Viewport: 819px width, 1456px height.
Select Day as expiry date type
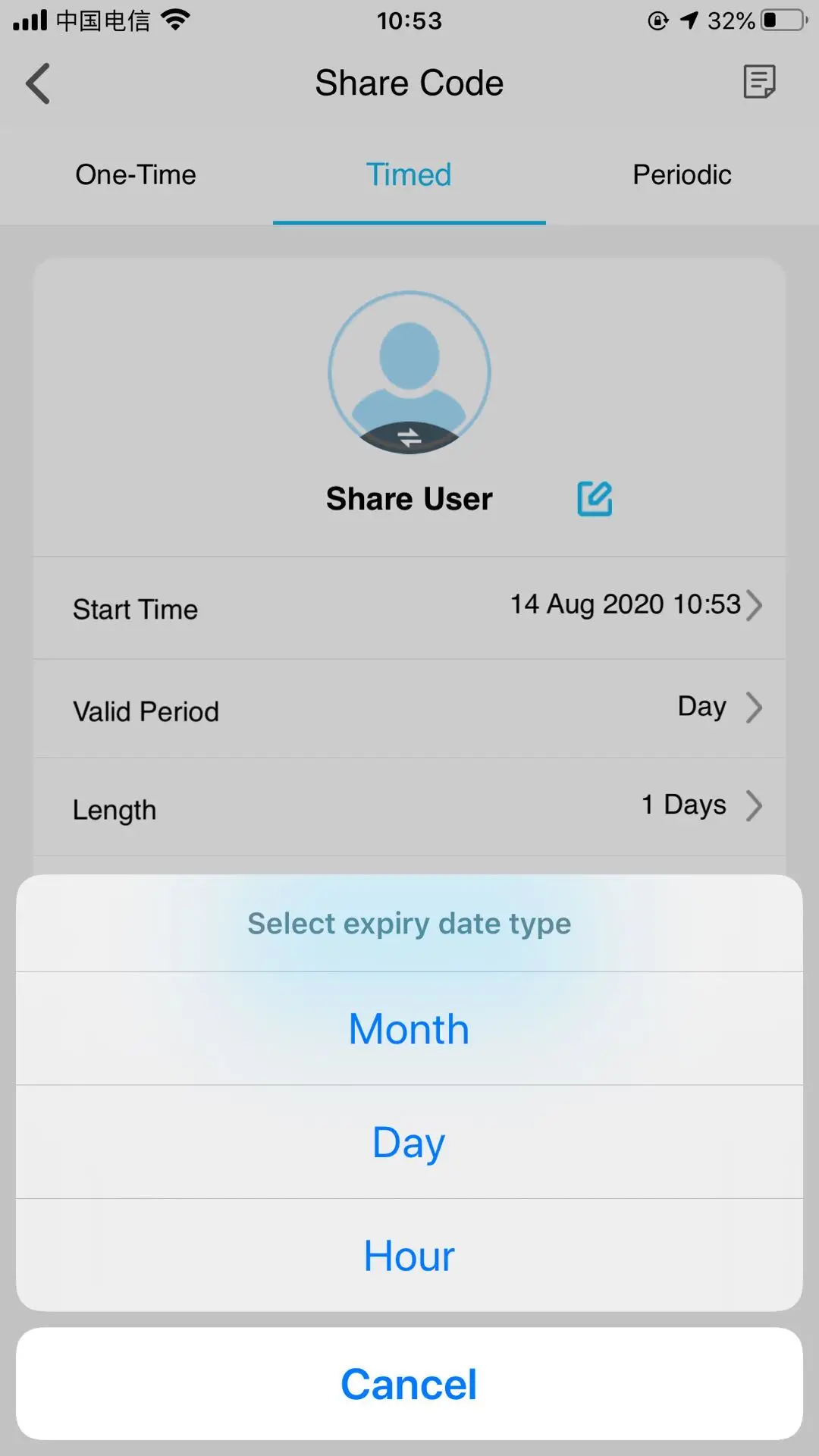[x=409, y=1142]
